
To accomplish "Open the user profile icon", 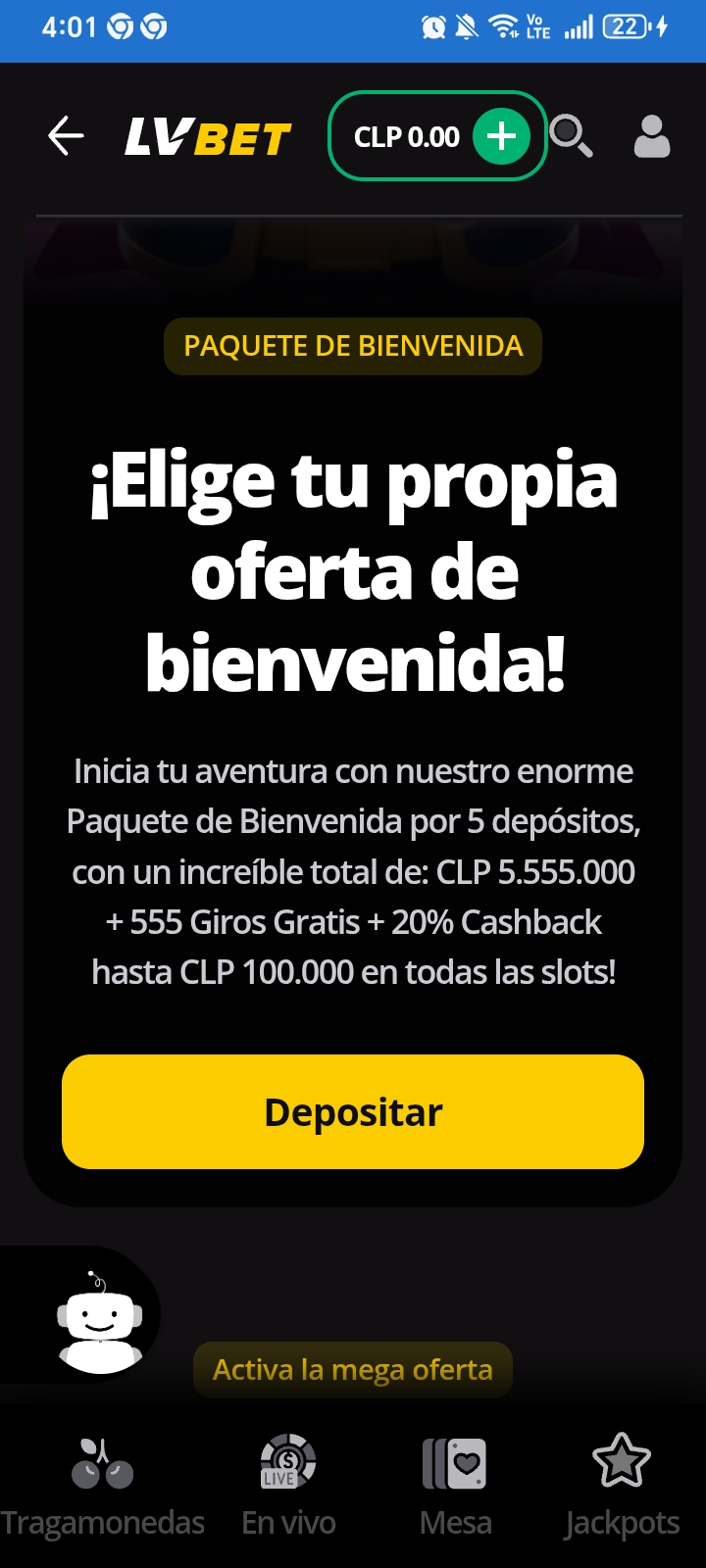I will pos(651,136).
